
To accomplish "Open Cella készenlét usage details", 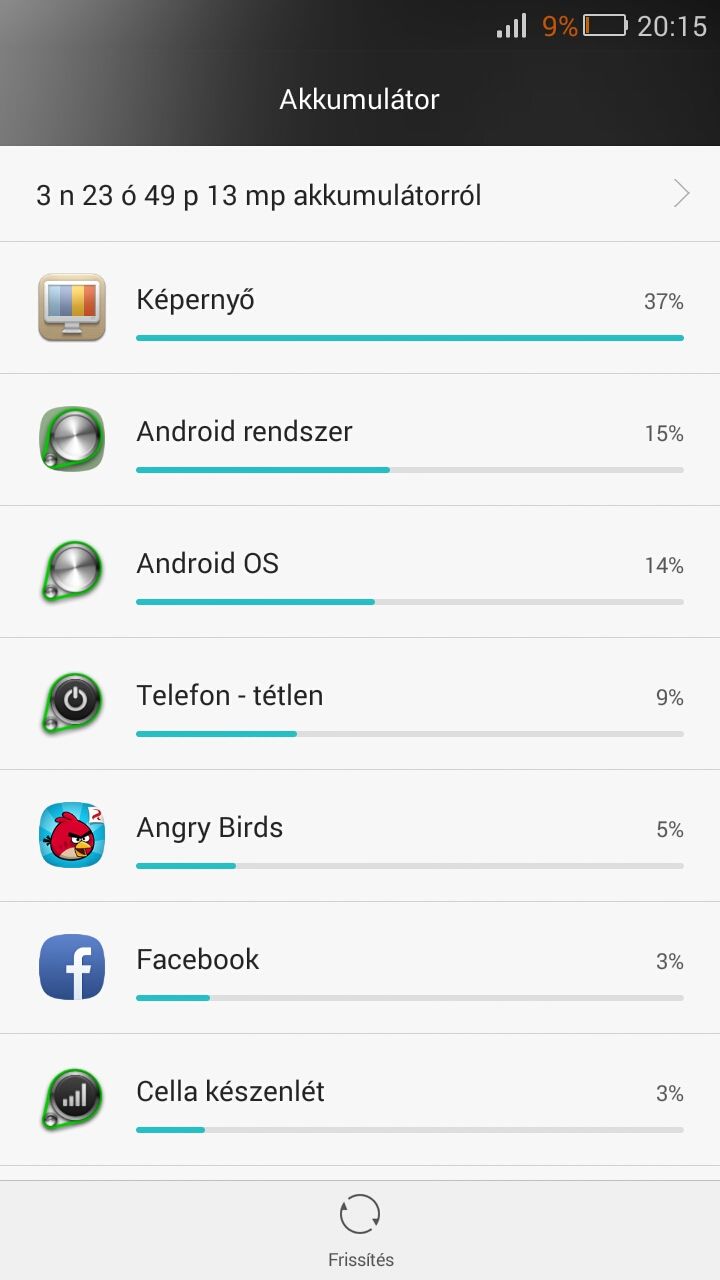I will 360,1100.
